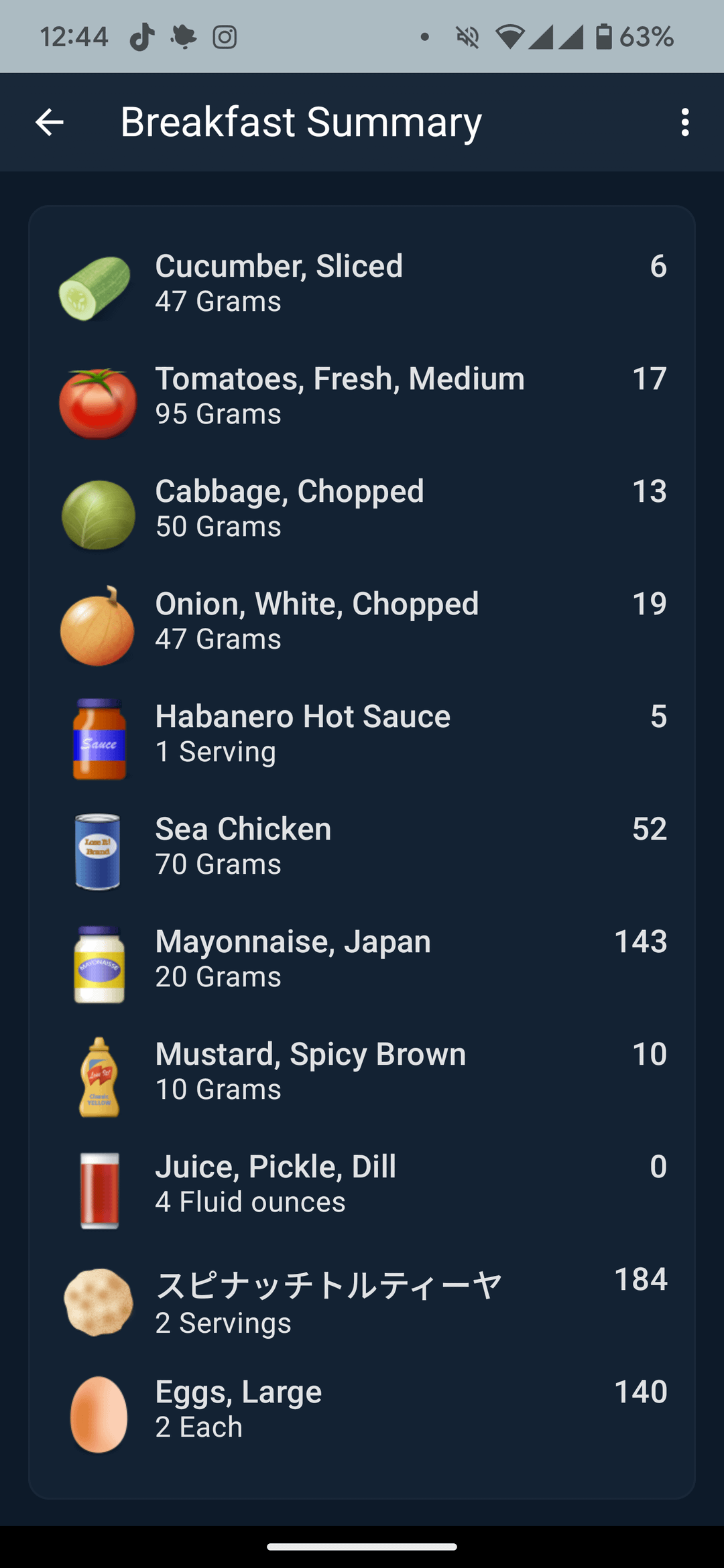Go back from Breakfast Summary
This screenshot has height=1568, width=724.
click(50, 123)
